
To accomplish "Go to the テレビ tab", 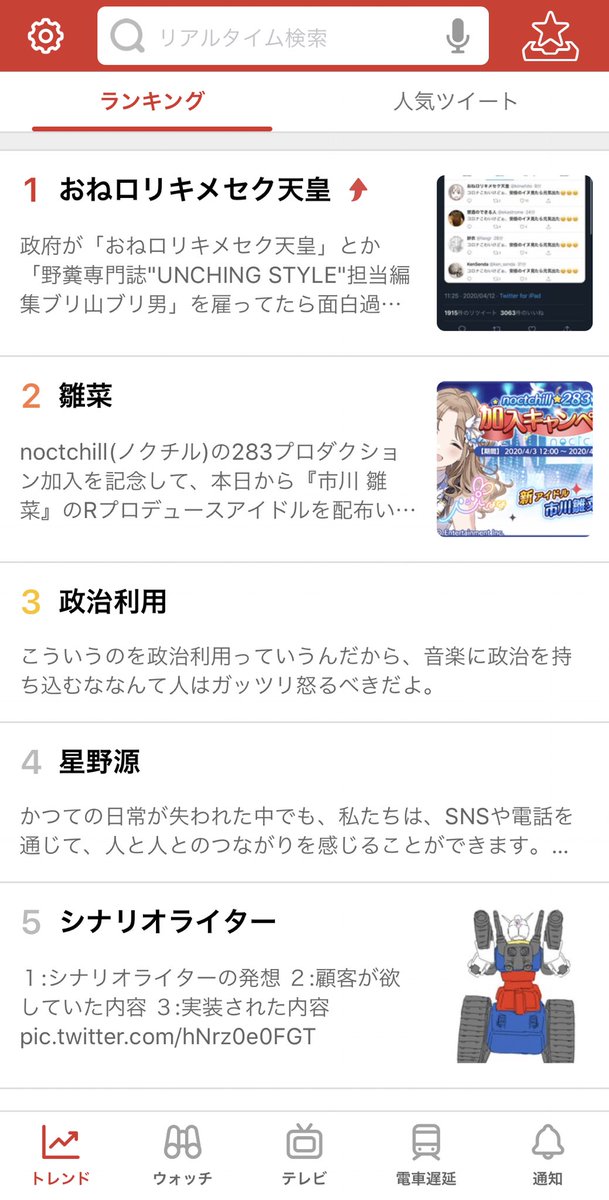I will click(x=304, y=1155).
